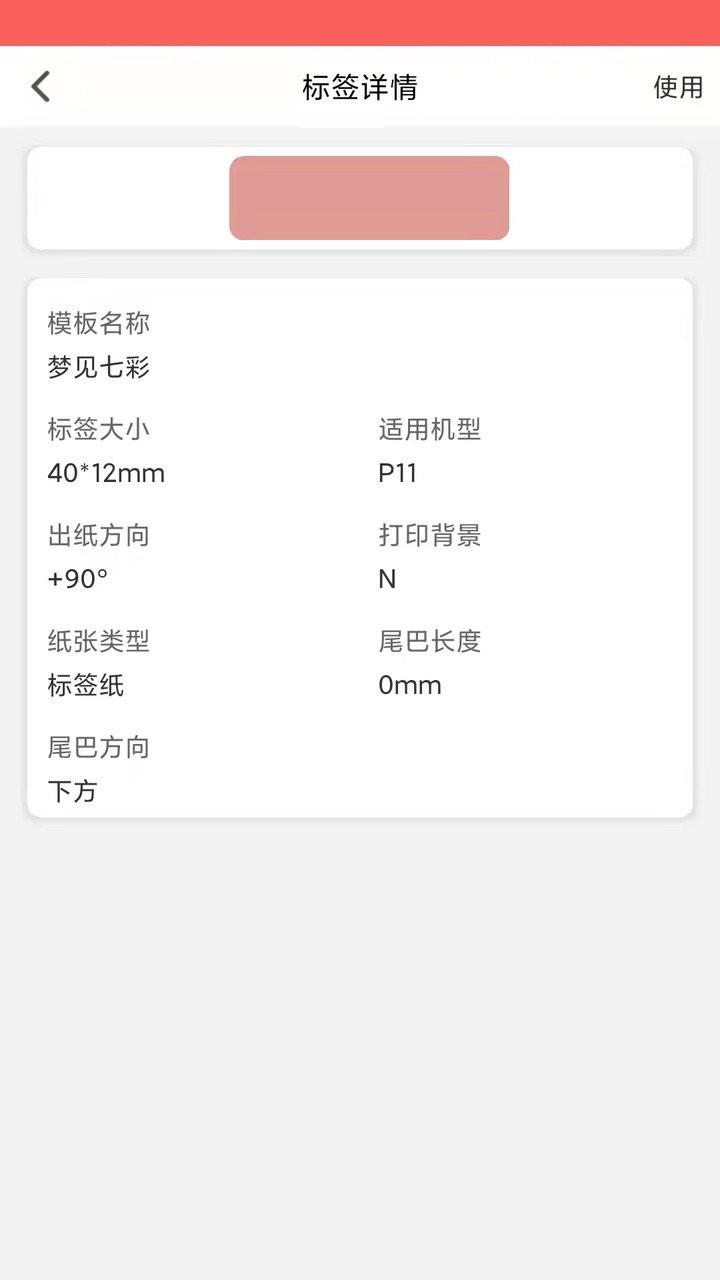Select the 标签大小 field label

point(97,429)
